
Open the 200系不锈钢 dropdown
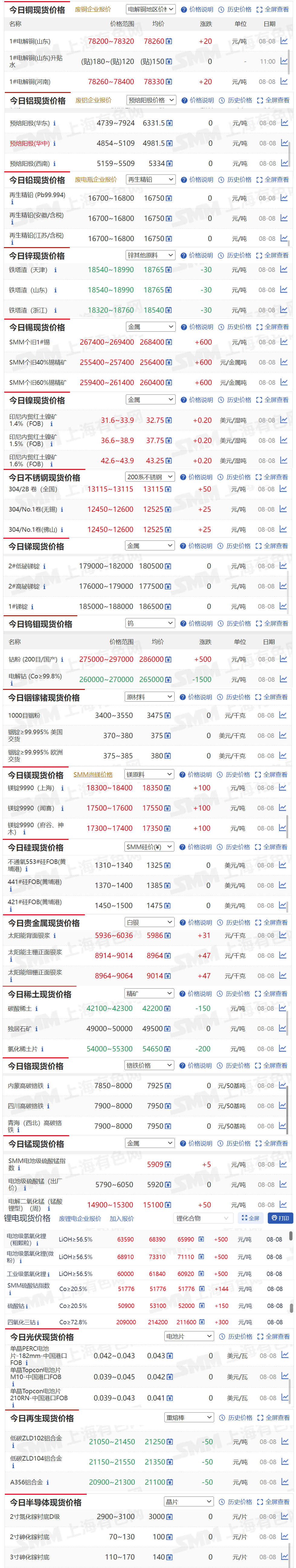click(149, 476)
